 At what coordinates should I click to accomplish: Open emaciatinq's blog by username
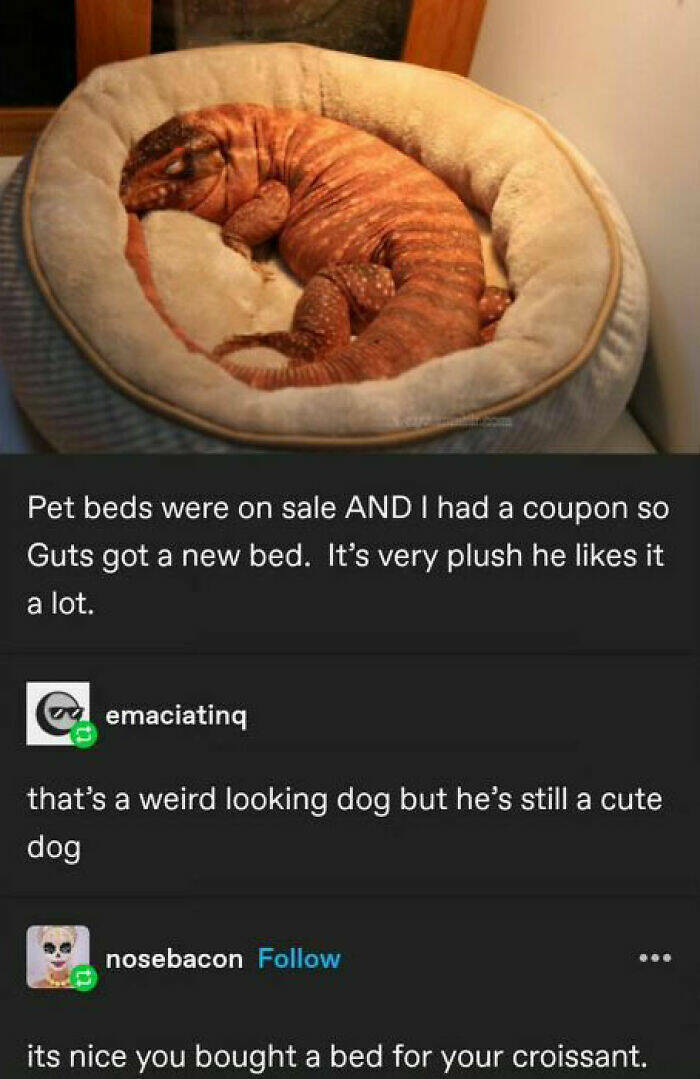pyautogui.click(x=175, y=715)
